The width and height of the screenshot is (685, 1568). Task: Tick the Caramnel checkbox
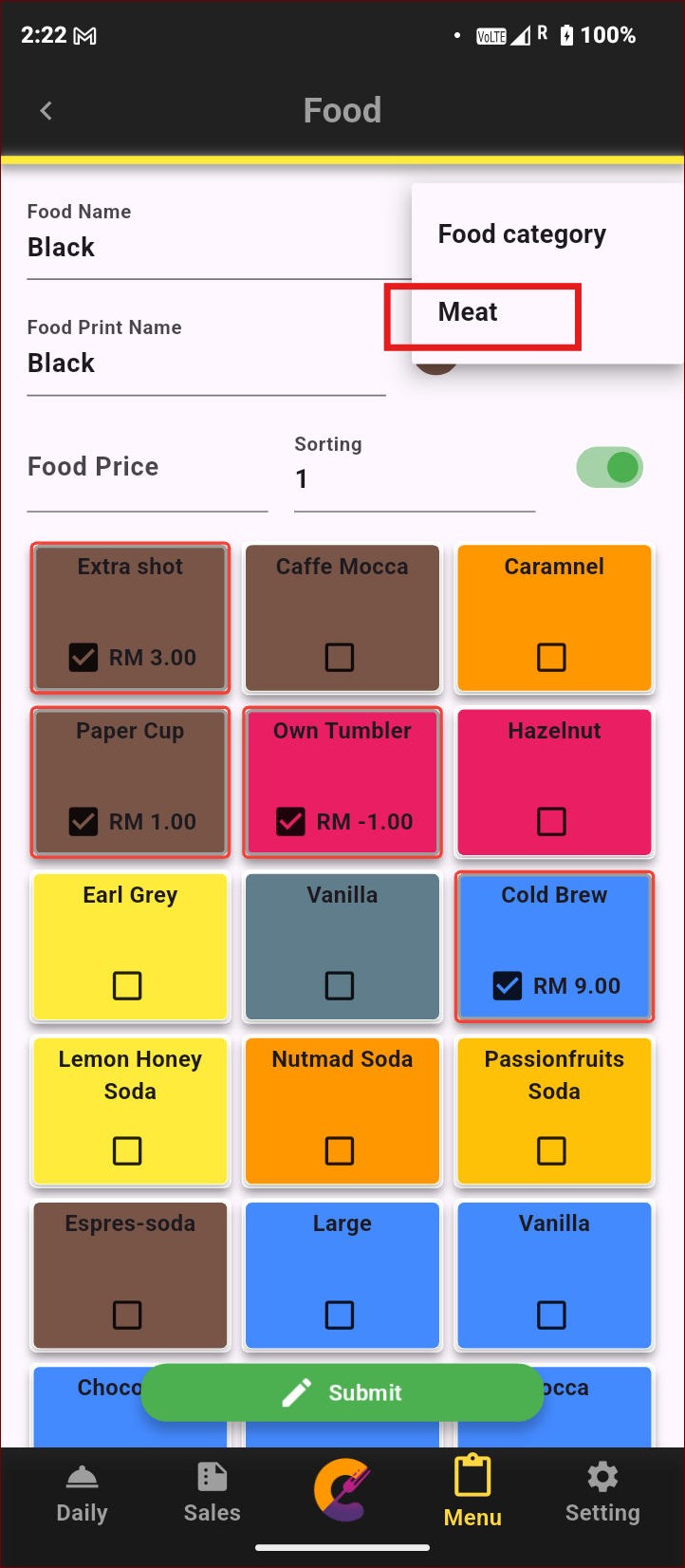coord(551,657)
